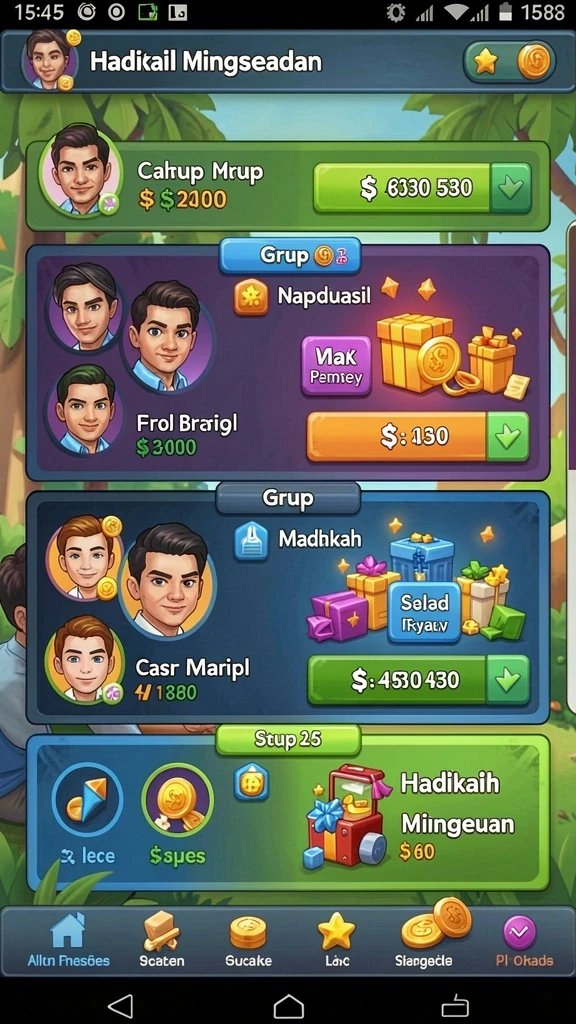Tap the round lece icon

[x=87, y=800]
